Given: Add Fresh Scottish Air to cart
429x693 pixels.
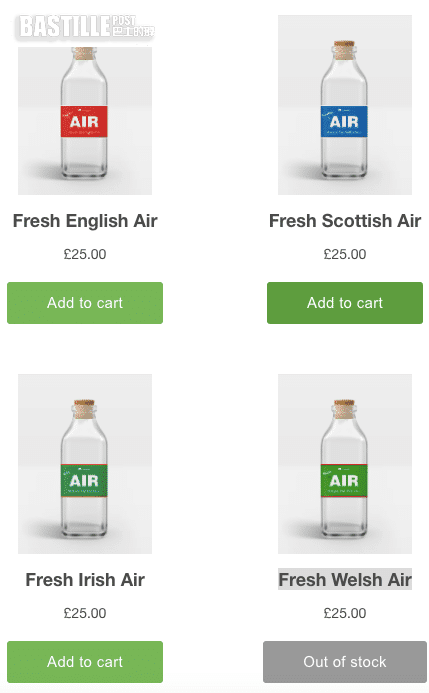Looking at the screenshot, I should pos(345,303).
